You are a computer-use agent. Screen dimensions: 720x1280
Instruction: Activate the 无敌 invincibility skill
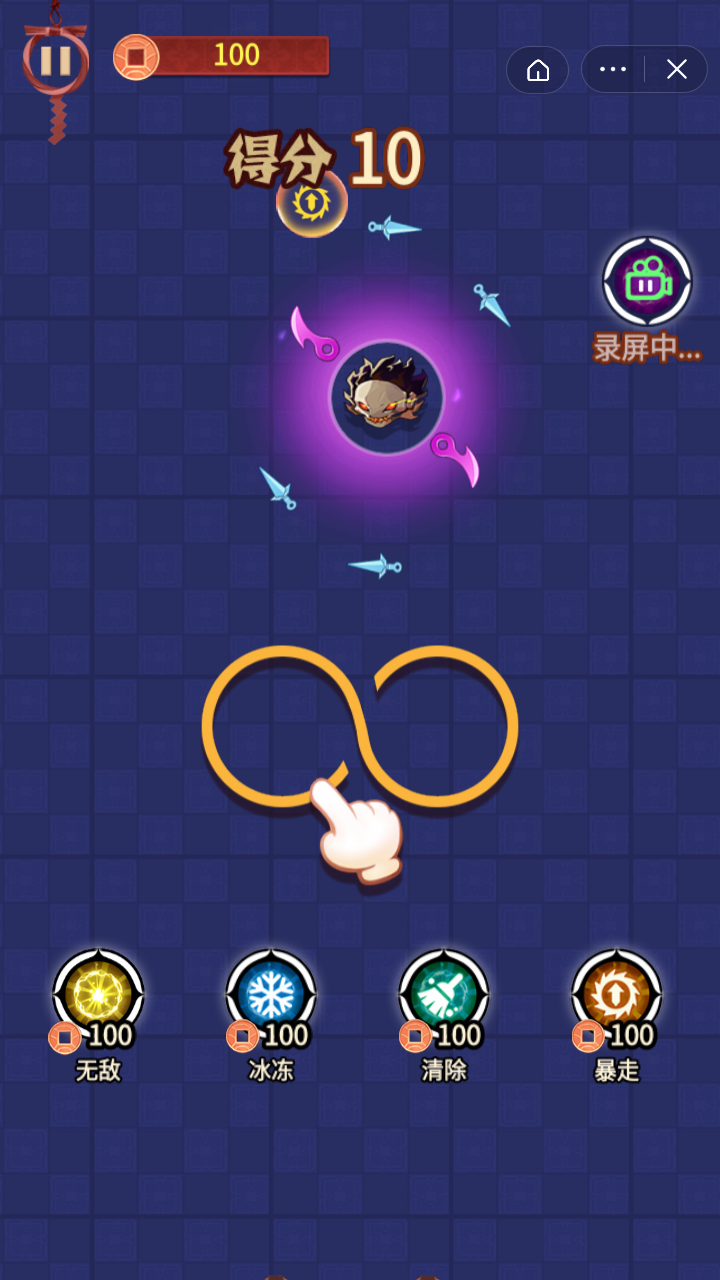tap(98, 995)
